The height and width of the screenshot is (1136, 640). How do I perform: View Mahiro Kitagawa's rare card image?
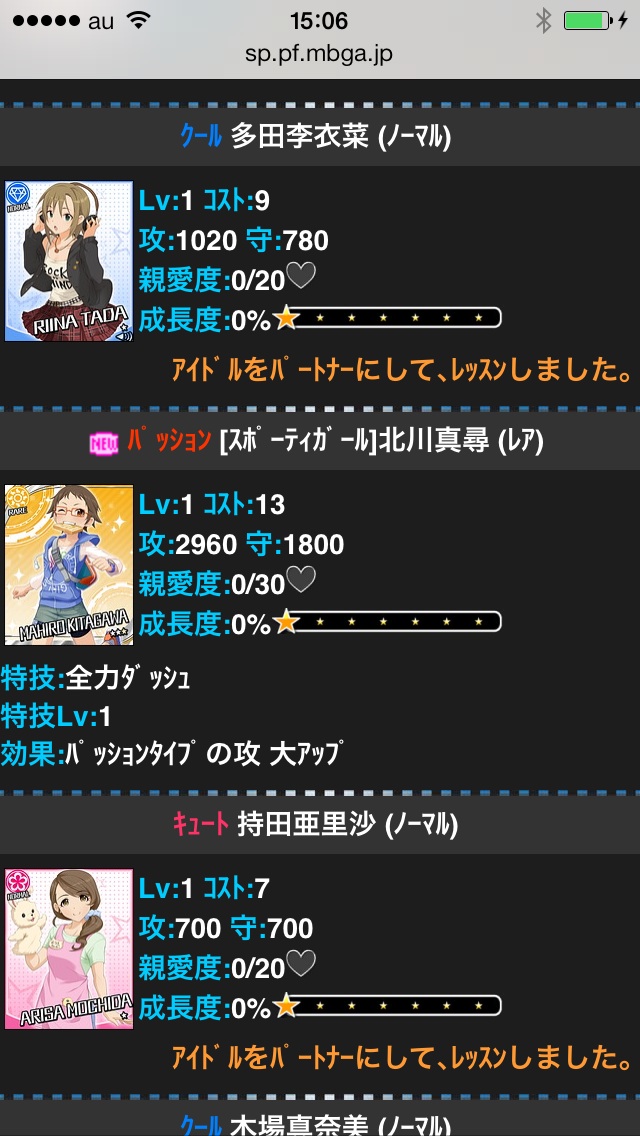pyautogui.click(x=68, y=565)
